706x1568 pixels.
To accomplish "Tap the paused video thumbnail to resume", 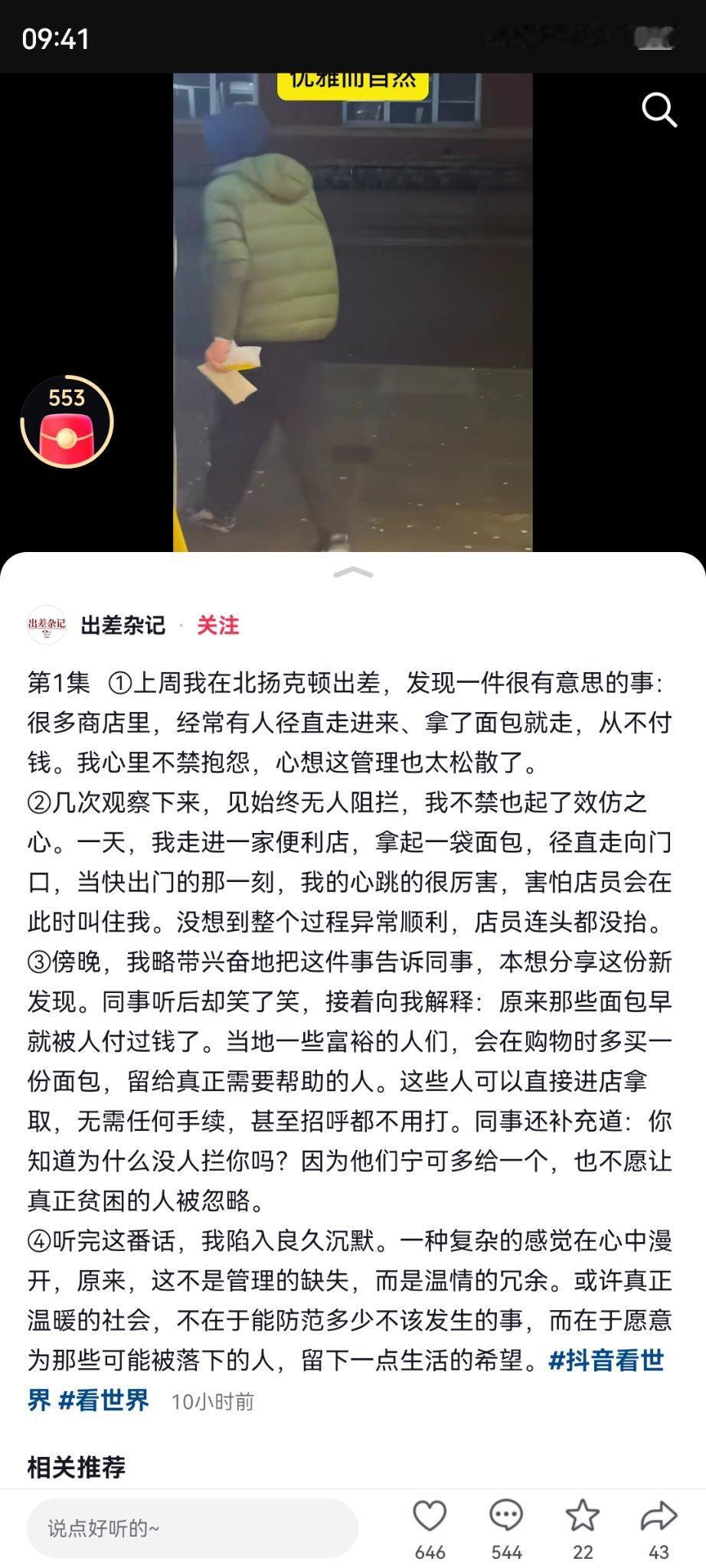I will pyautogui.click(x=353, y=306).
